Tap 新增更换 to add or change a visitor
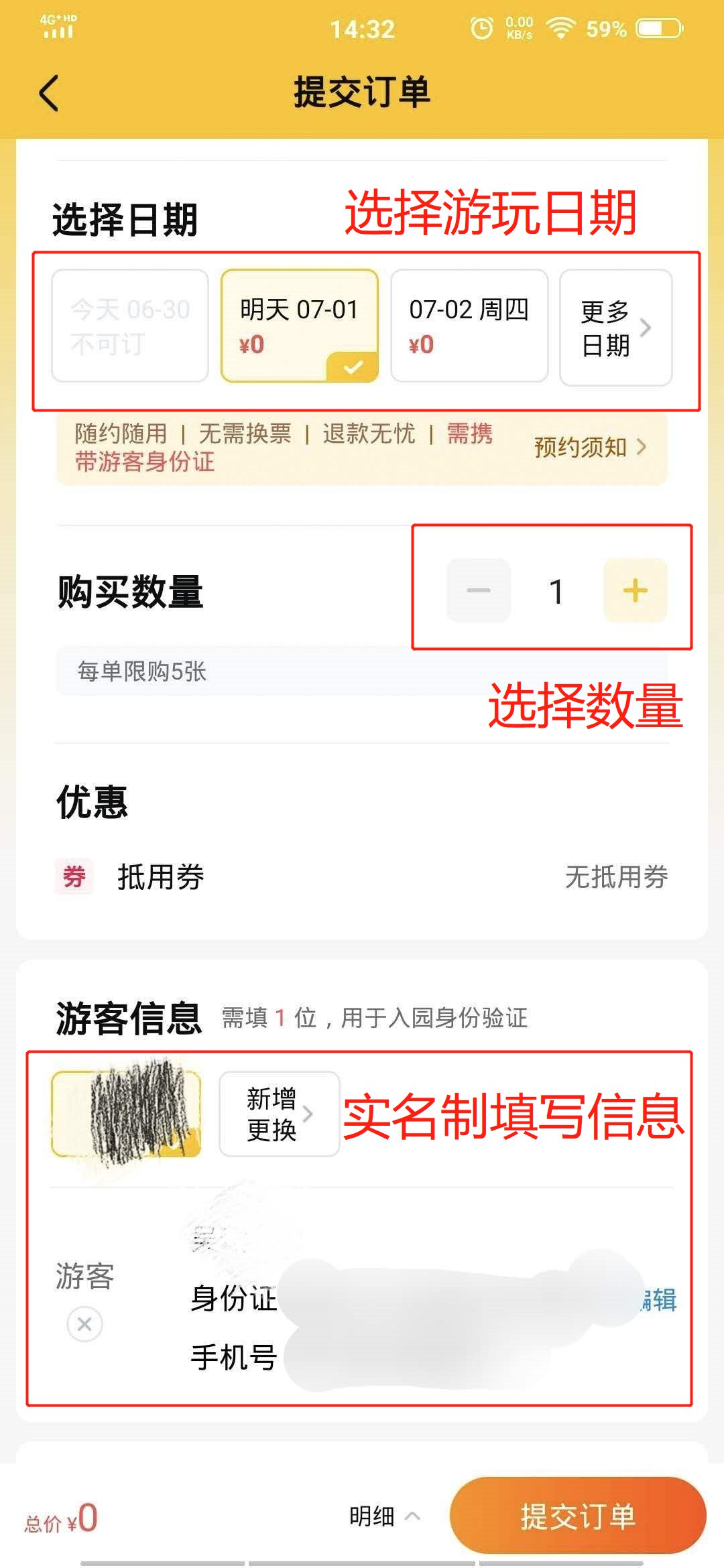This screenshot has height=1568, width=724. coord(279,1114)
